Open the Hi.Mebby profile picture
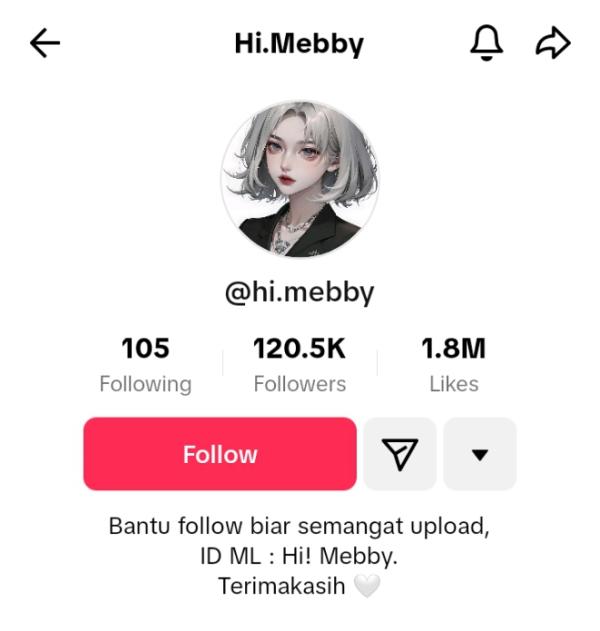This screenshot has height=631, width=600. [300, 179]
